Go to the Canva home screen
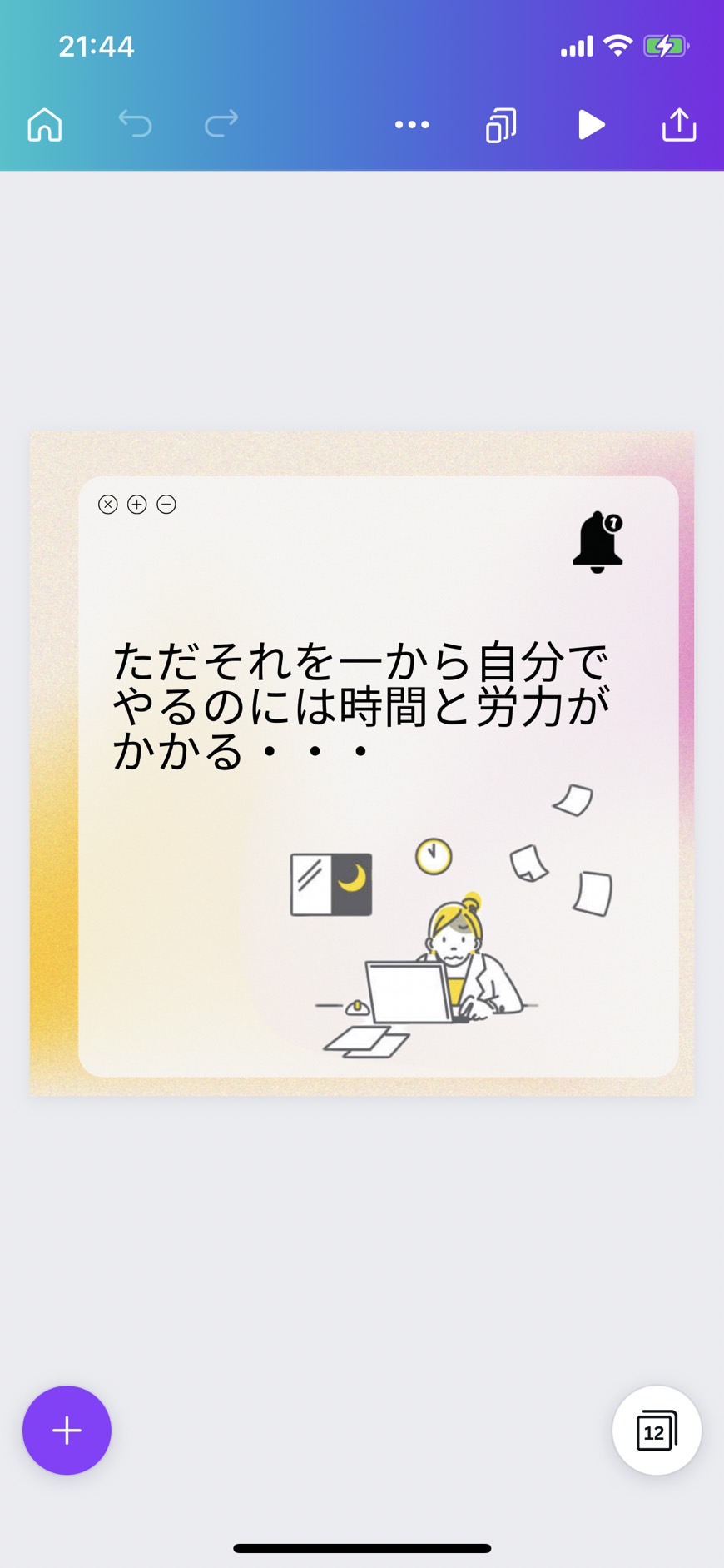 click(x=45, y=125)
